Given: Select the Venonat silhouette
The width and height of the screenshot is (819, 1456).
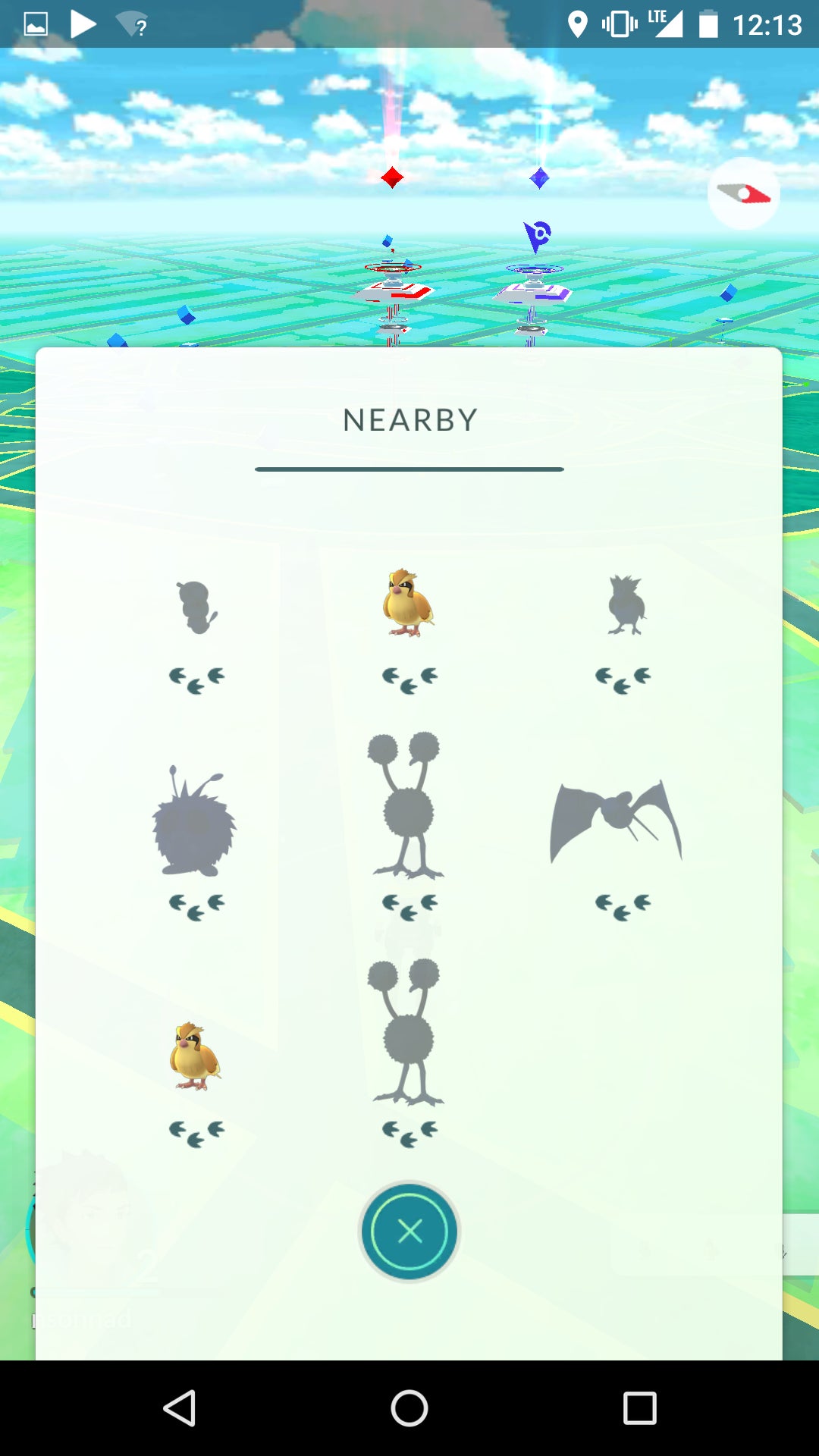Looking at the screenshot, I should click(193, 822).
